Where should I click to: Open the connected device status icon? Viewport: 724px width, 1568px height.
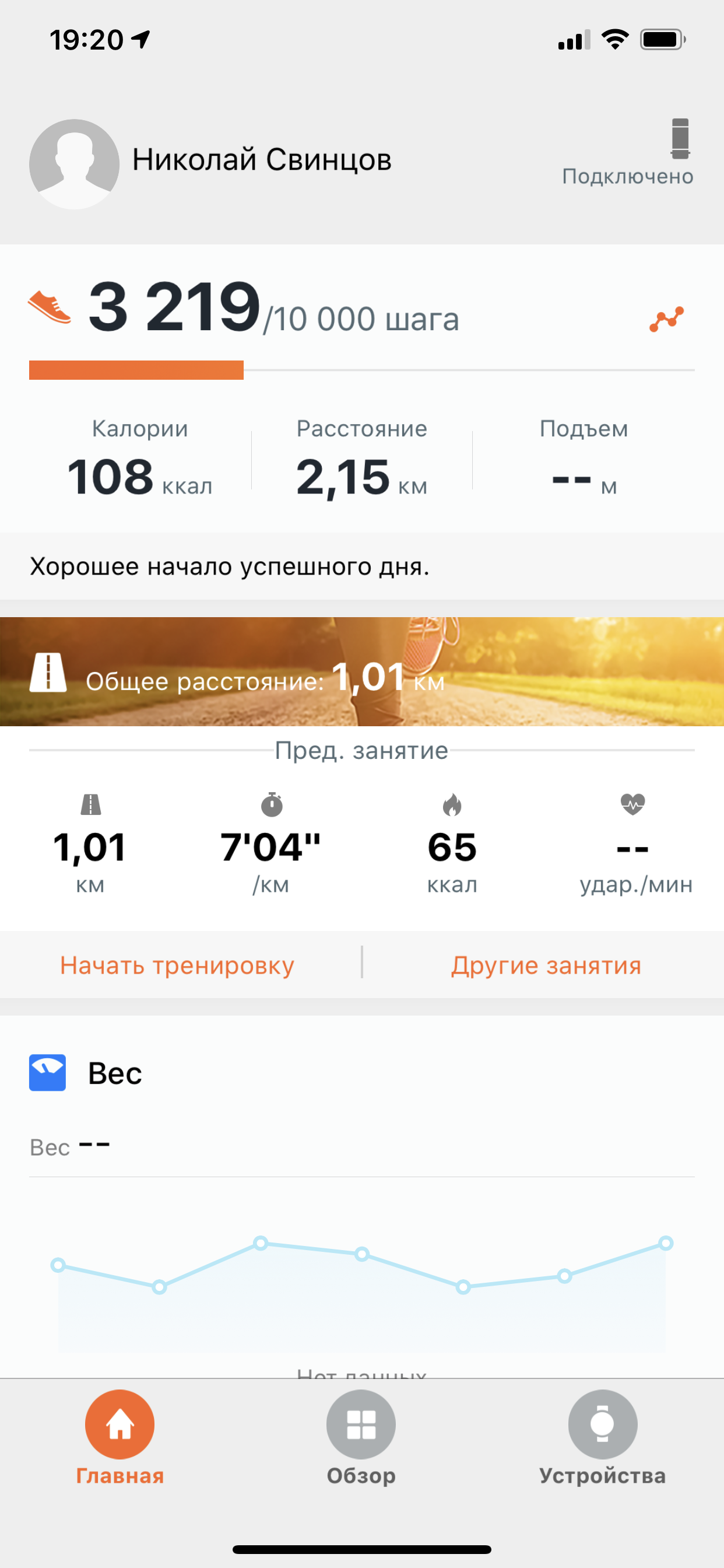click(x=680, y=139)
